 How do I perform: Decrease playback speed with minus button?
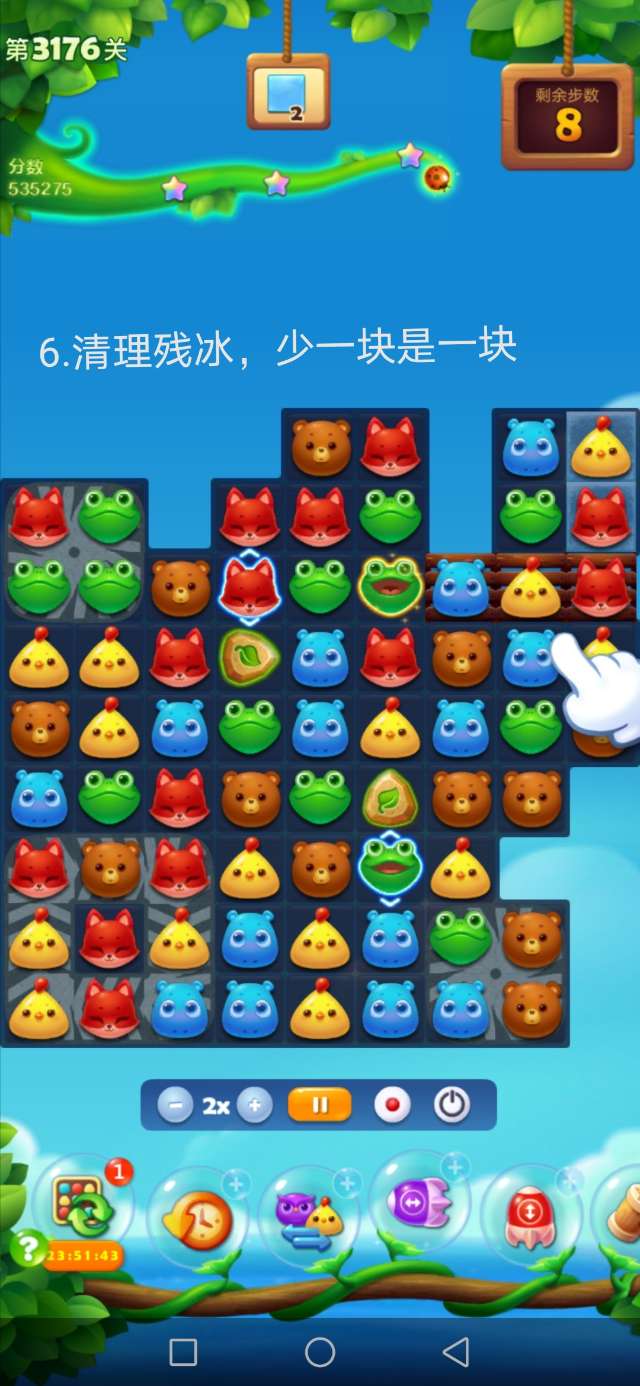pos(175,1105)
